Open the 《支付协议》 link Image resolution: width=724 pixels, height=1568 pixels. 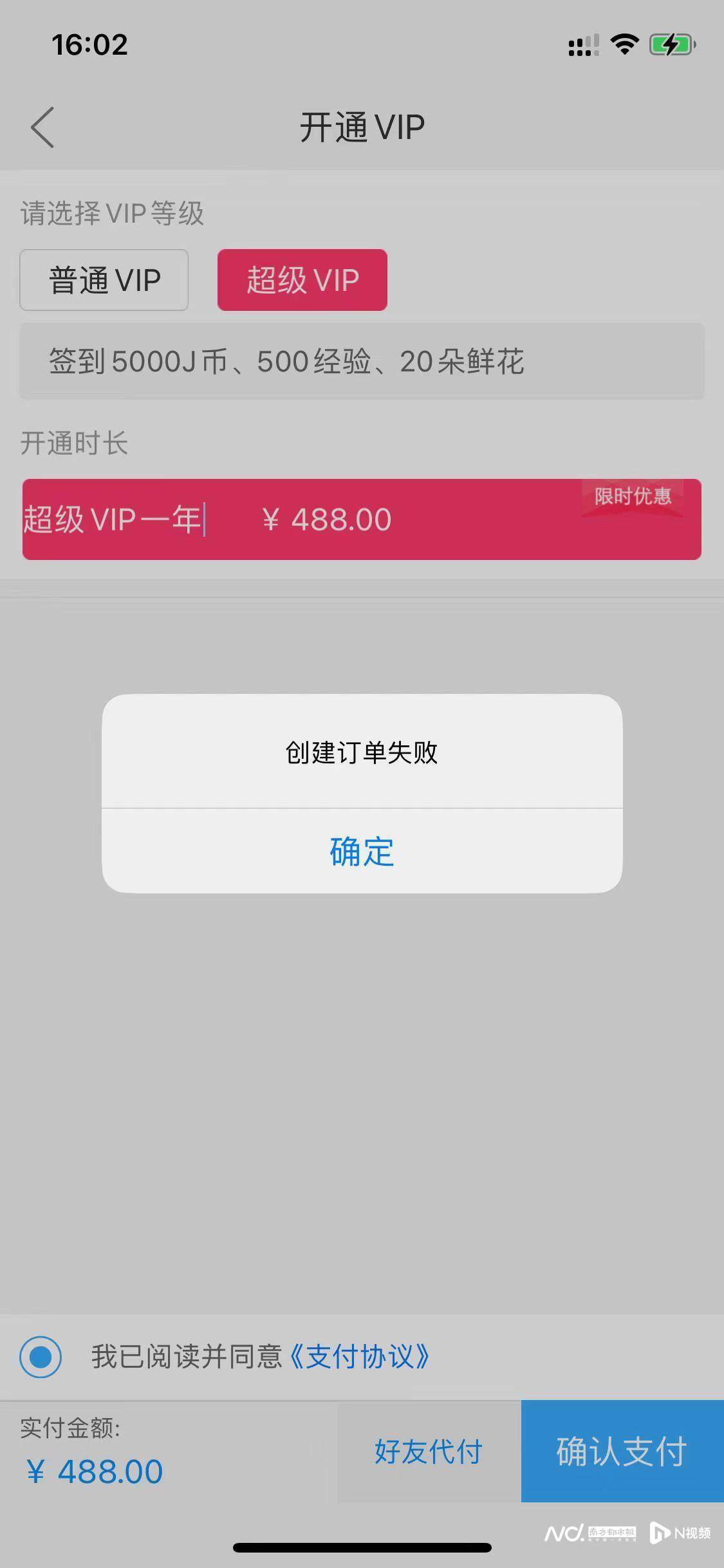[x=359, y=1356]
